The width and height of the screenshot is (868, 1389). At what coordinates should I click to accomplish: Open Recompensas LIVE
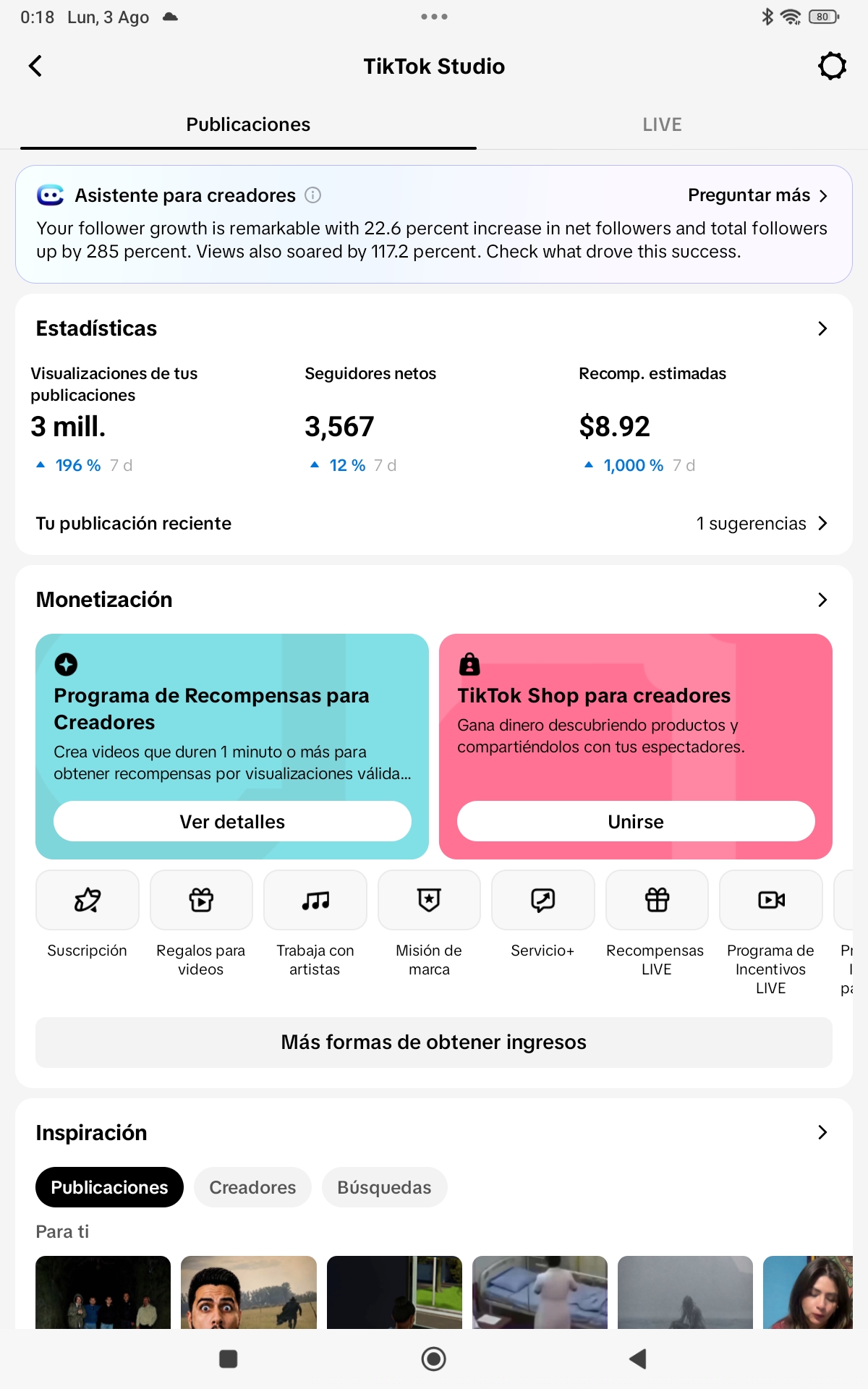(x=657, y=924)
